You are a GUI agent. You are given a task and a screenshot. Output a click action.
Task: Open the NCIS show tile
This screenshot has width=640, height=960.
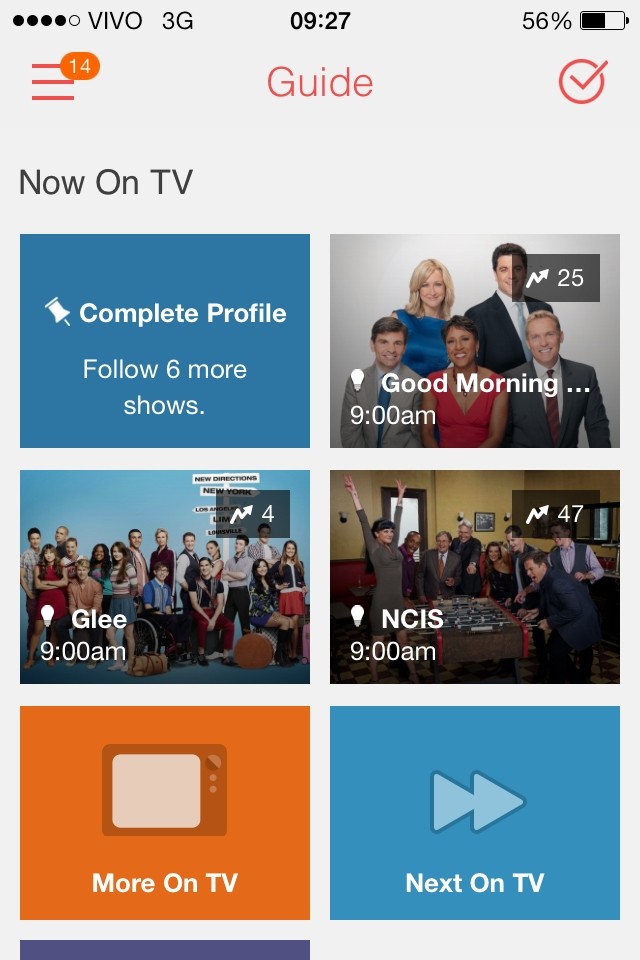tap(475, 577)
